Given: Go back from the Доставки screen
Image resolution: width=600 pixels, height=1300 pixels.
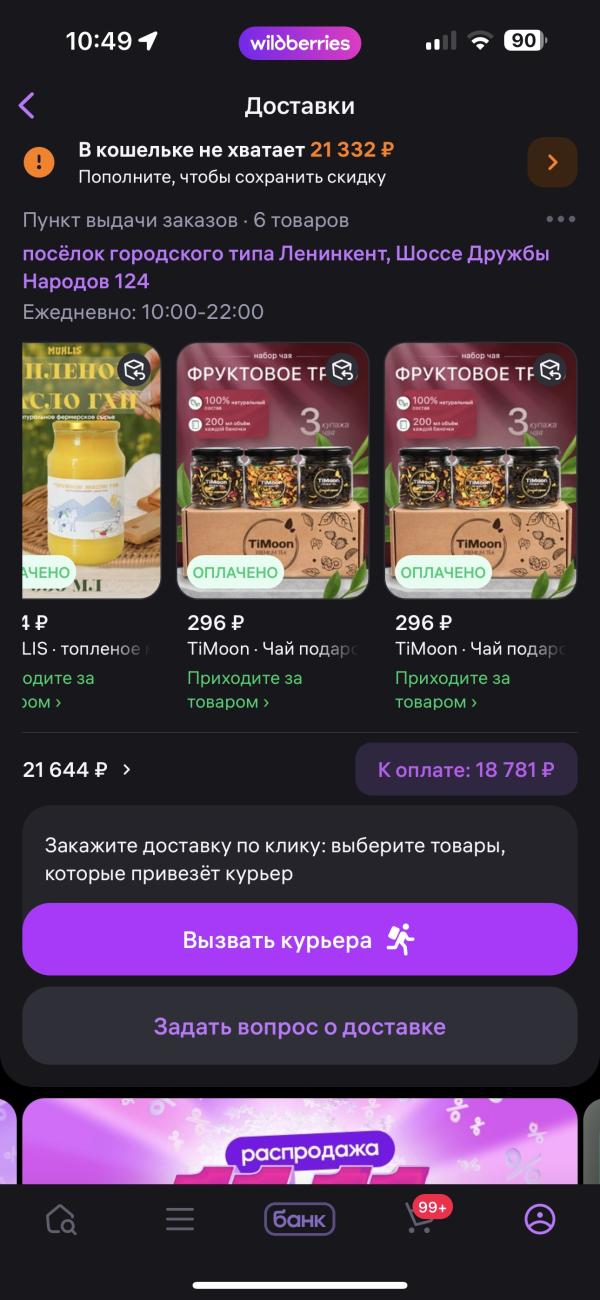Looking at the screenshot, I should (27, 105).
